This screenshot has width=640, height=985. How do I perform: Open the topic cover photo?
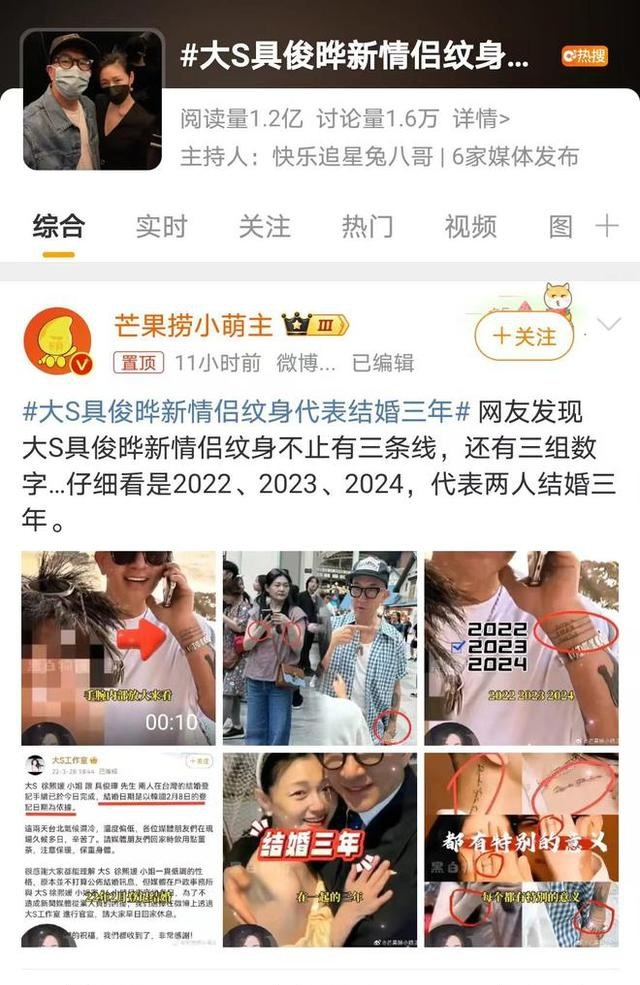(x=91, y=99)
